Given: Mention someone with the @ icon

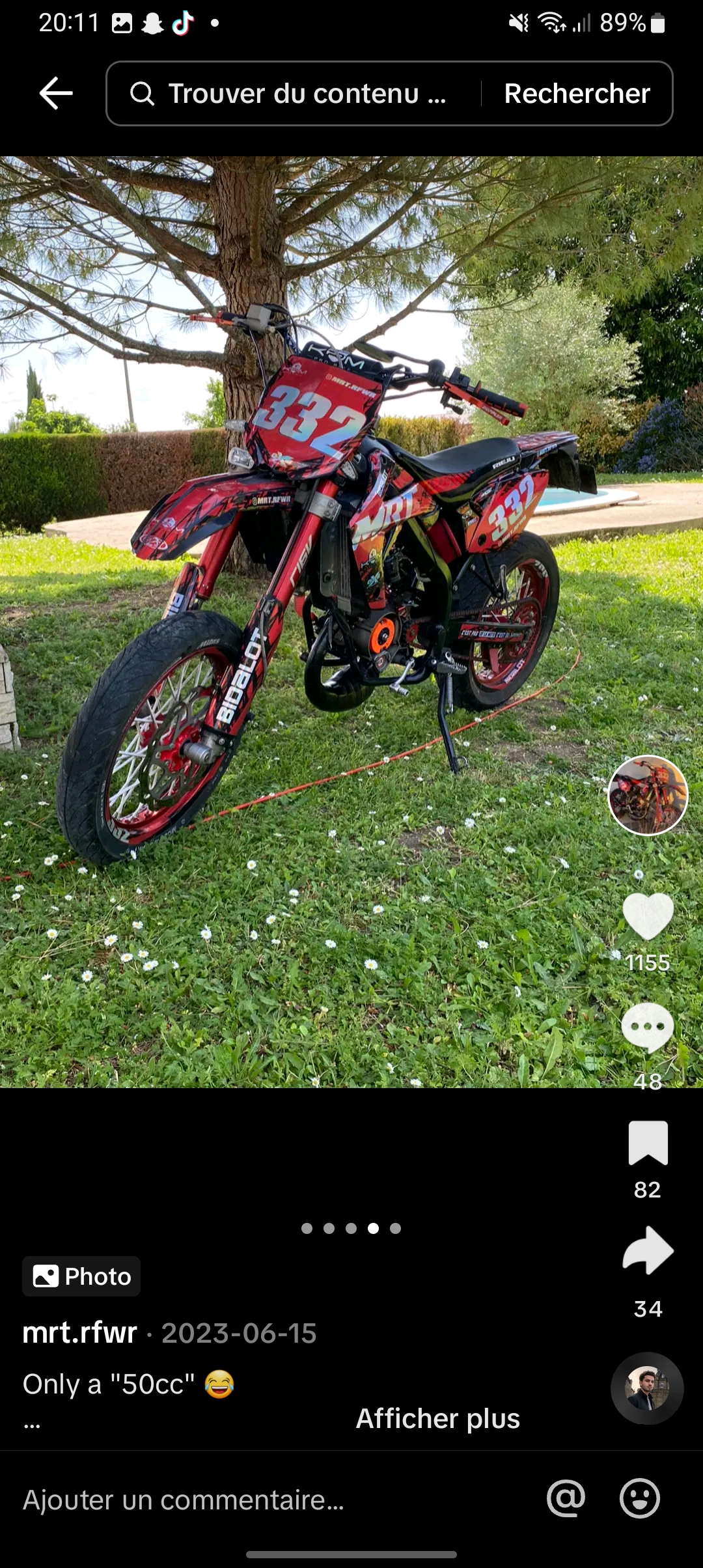Looking at the screenshot, I should pyautogui.click(x=566, y=1498).
